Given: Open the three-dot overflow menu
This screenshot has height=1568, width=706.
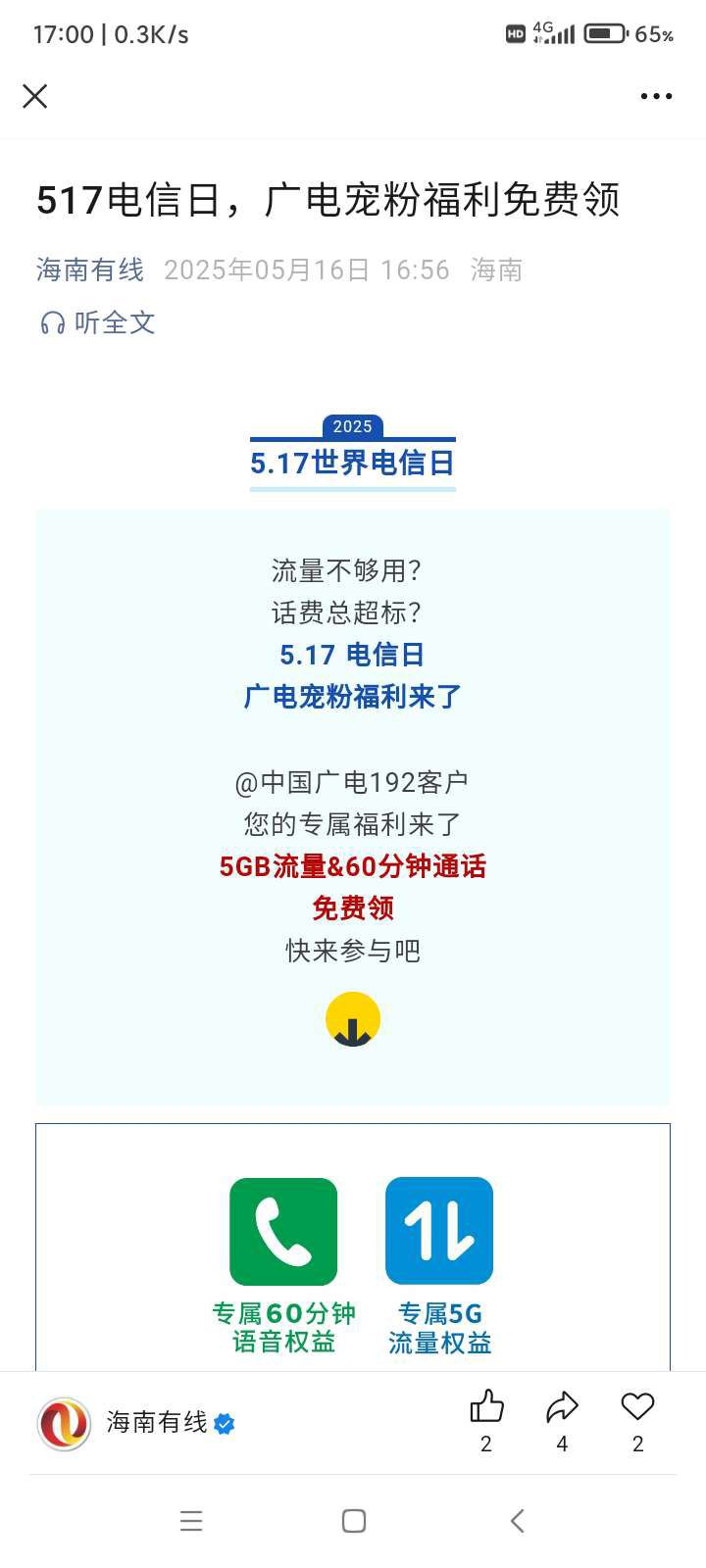Looking at the screenshot, I should coord(656,96).
